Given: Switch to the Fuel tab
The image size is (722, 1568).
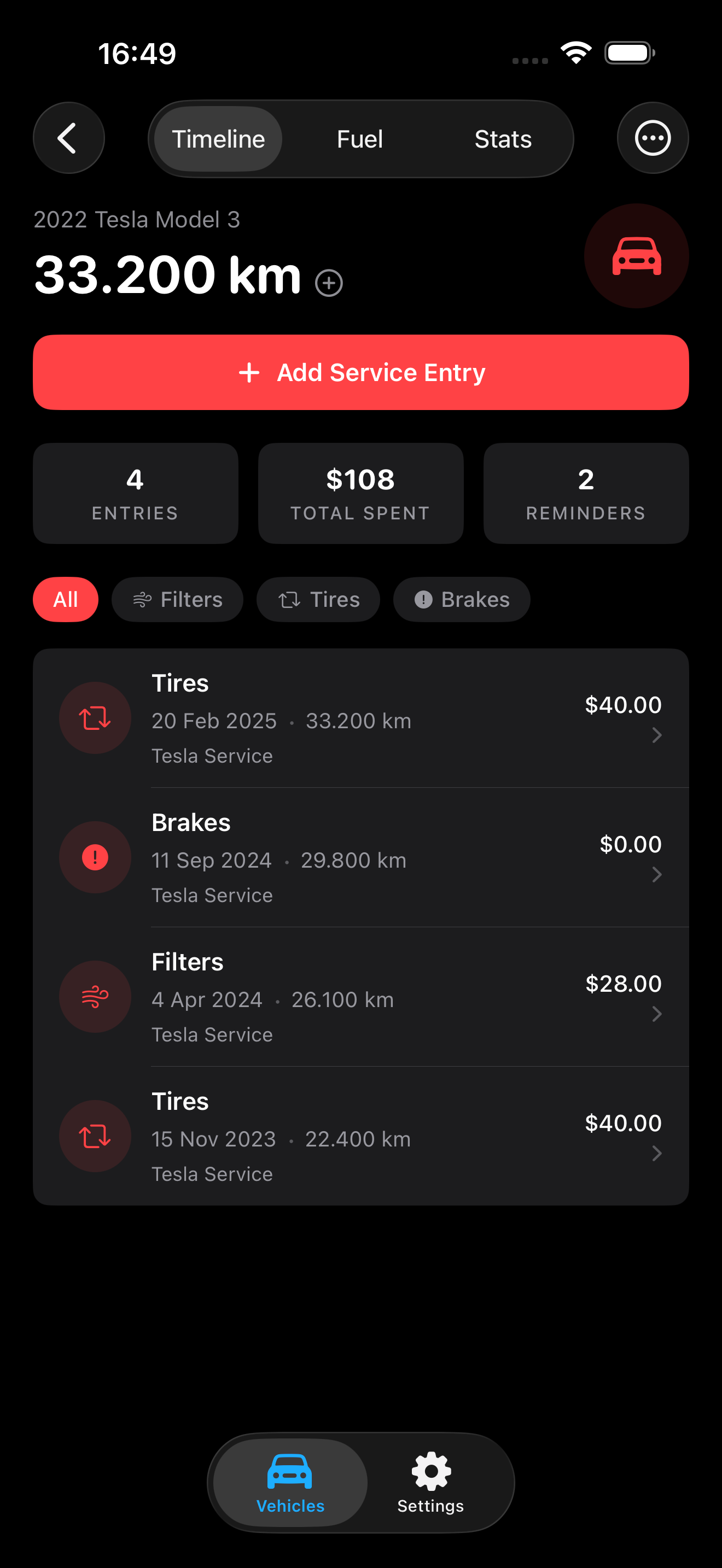Looking at the screenshot, I should [359, 138].
